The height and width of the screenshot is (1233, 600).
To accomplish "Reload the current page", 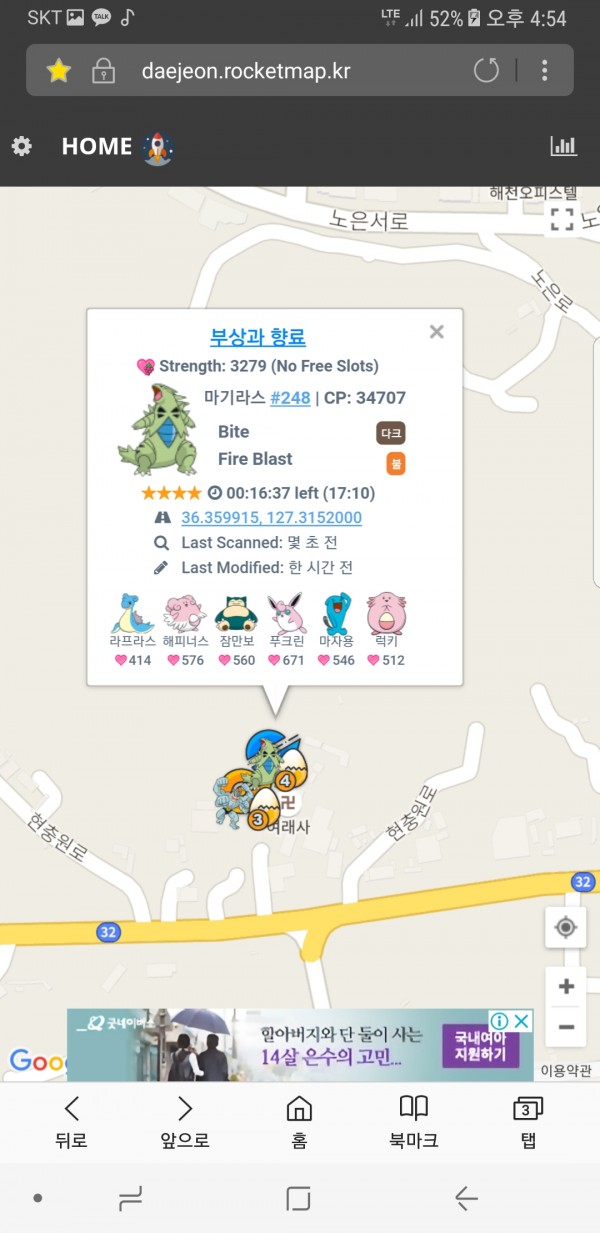I will (486, 70).
